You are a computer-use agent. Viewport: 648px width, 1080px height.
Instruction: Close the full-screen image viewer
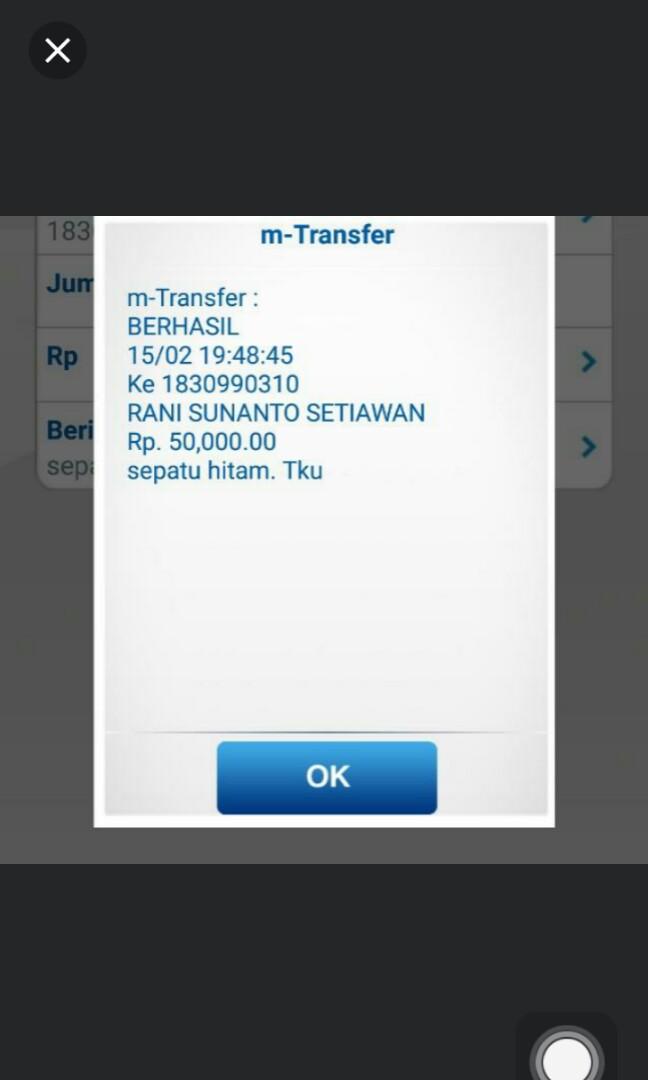click(x=57, y=50)
